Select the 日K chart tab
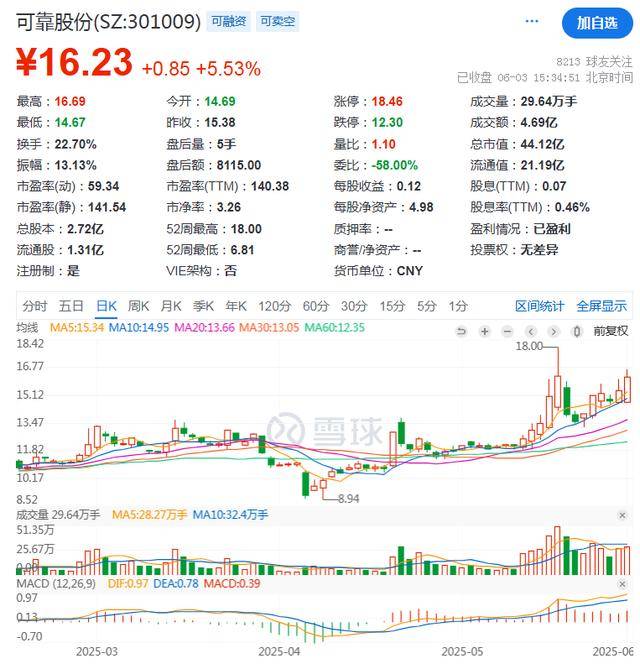640x669 pixels. click(105, 306)
